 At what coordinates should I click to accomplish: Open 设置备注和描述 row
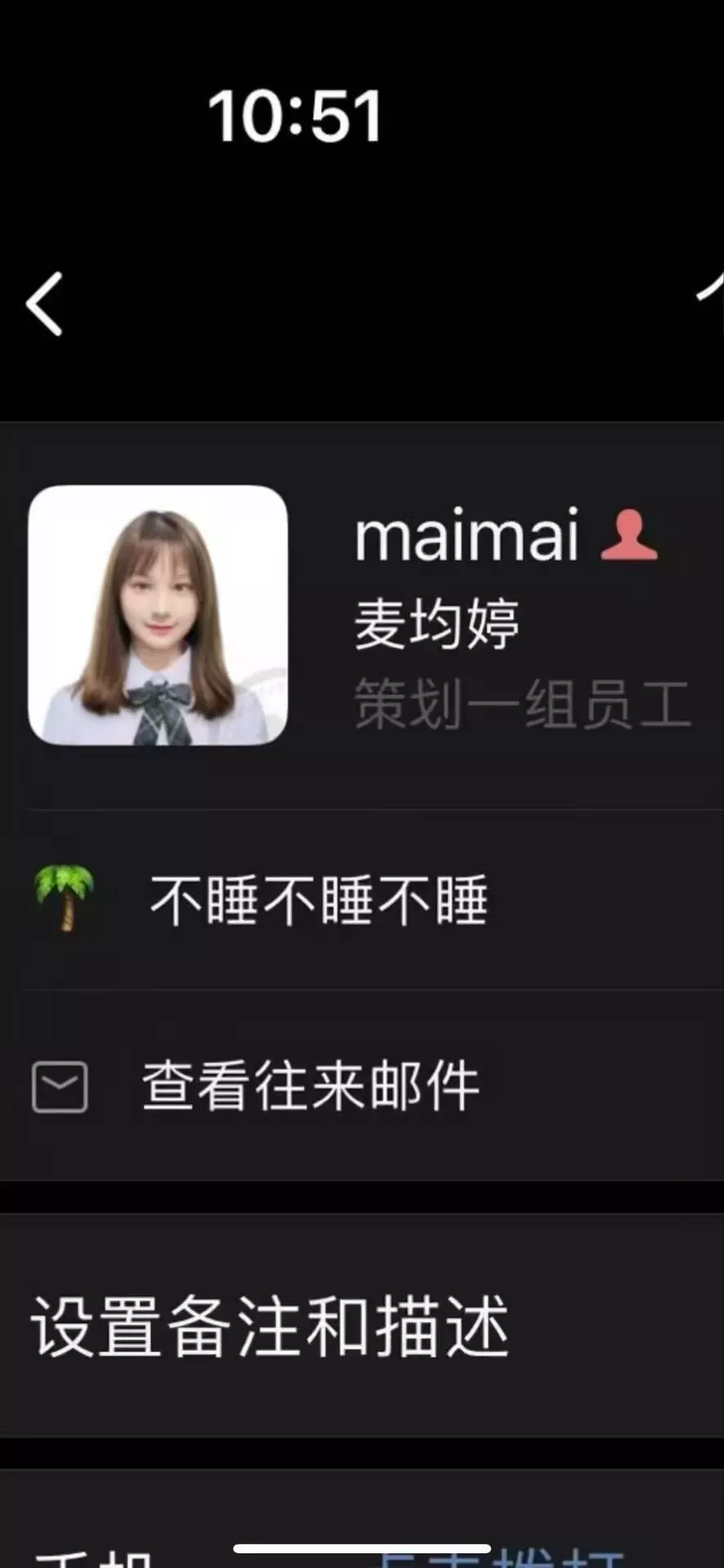coord(270,1327)
